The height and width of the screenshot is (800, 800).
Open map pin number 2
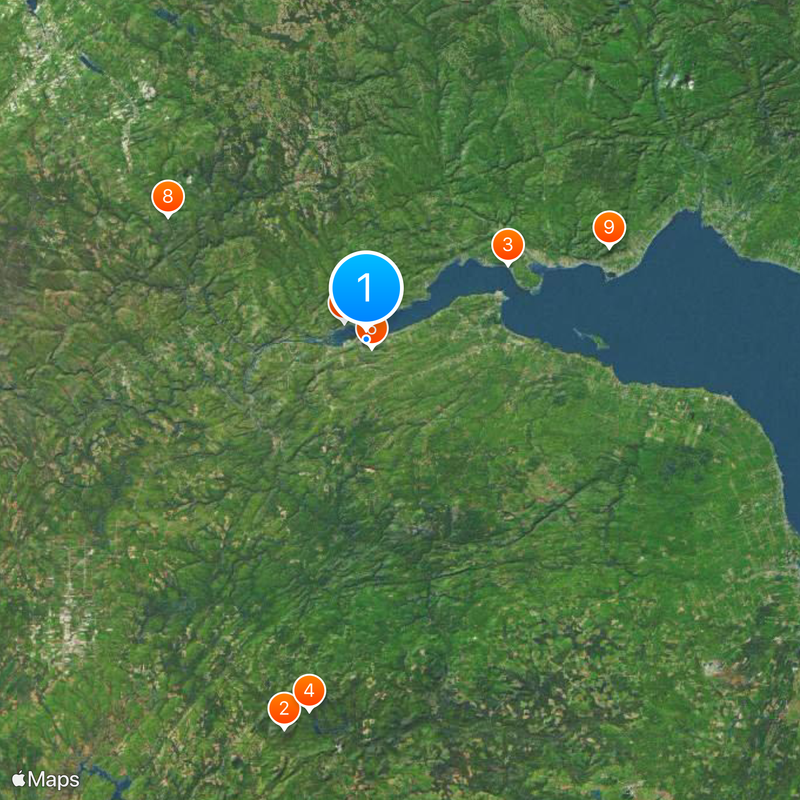click(284, 709)
